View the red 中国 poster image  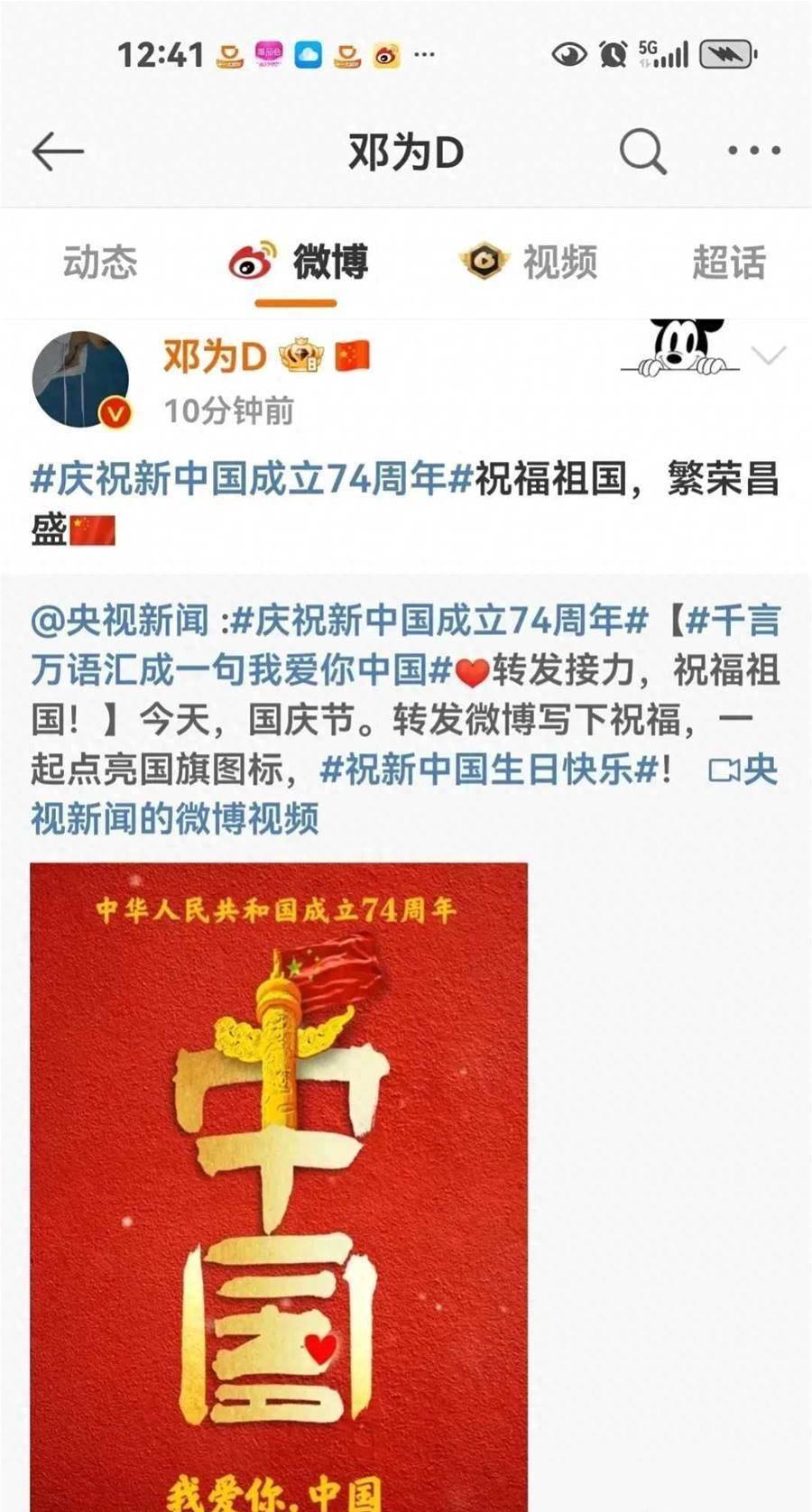point(279,1182)
